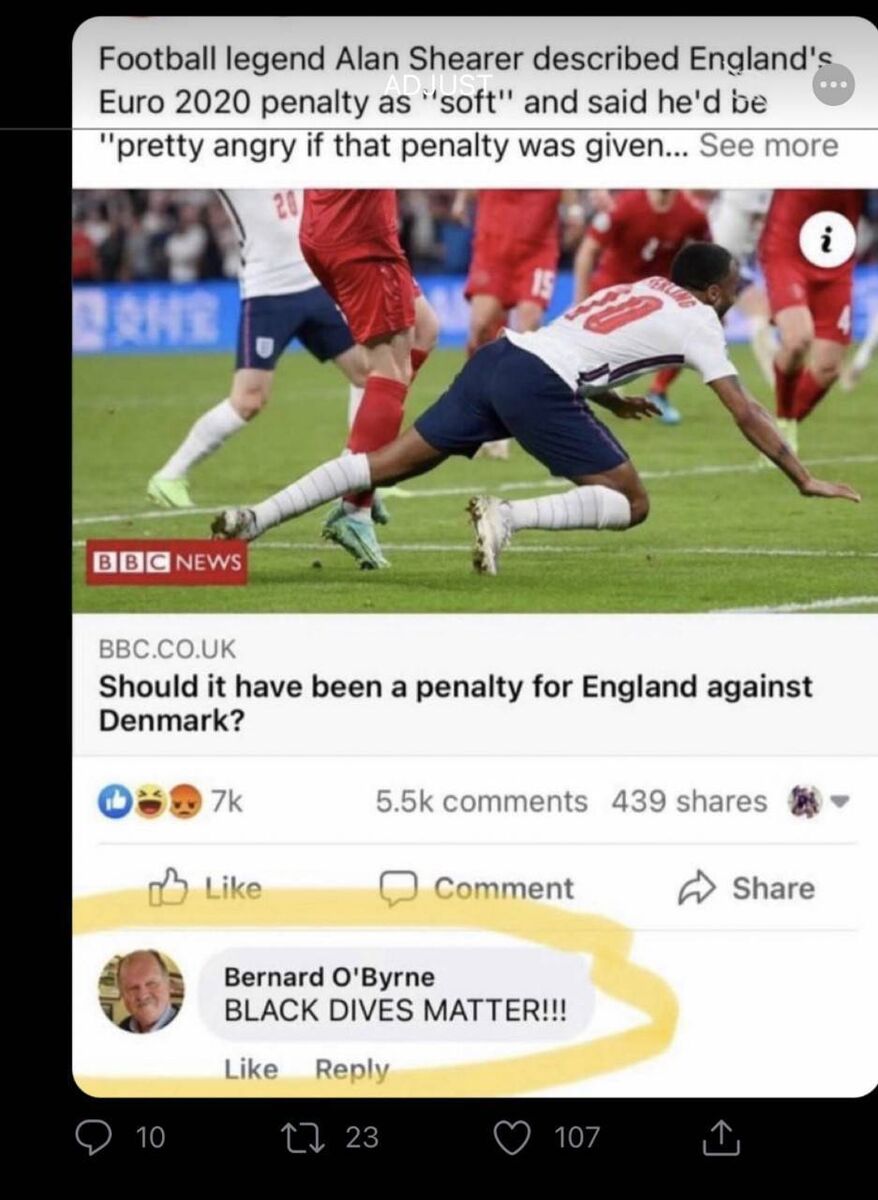Click the BBC News logo on the image
This screenshot has width=878, height=1200.
pyautogui.click(x=167, y=562)
